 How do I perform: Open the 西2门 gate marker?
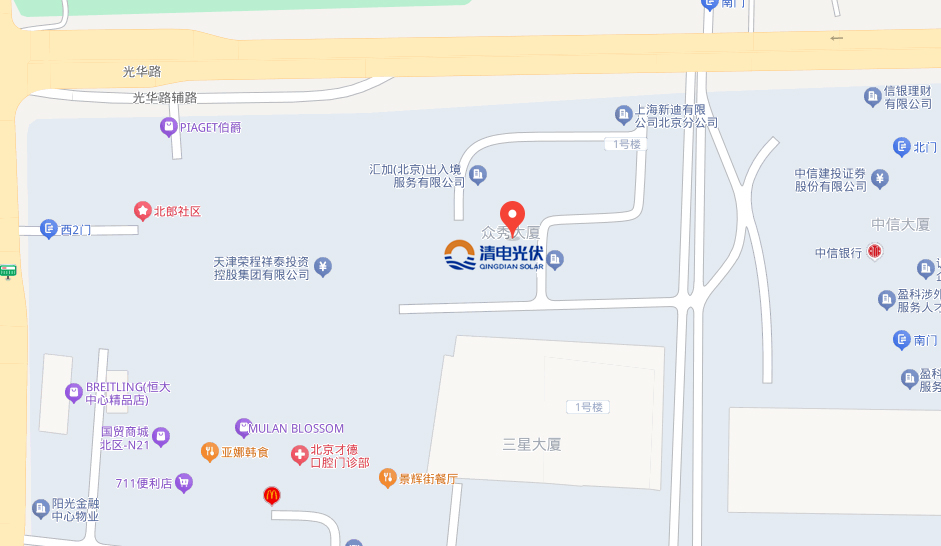click(48, 229)
